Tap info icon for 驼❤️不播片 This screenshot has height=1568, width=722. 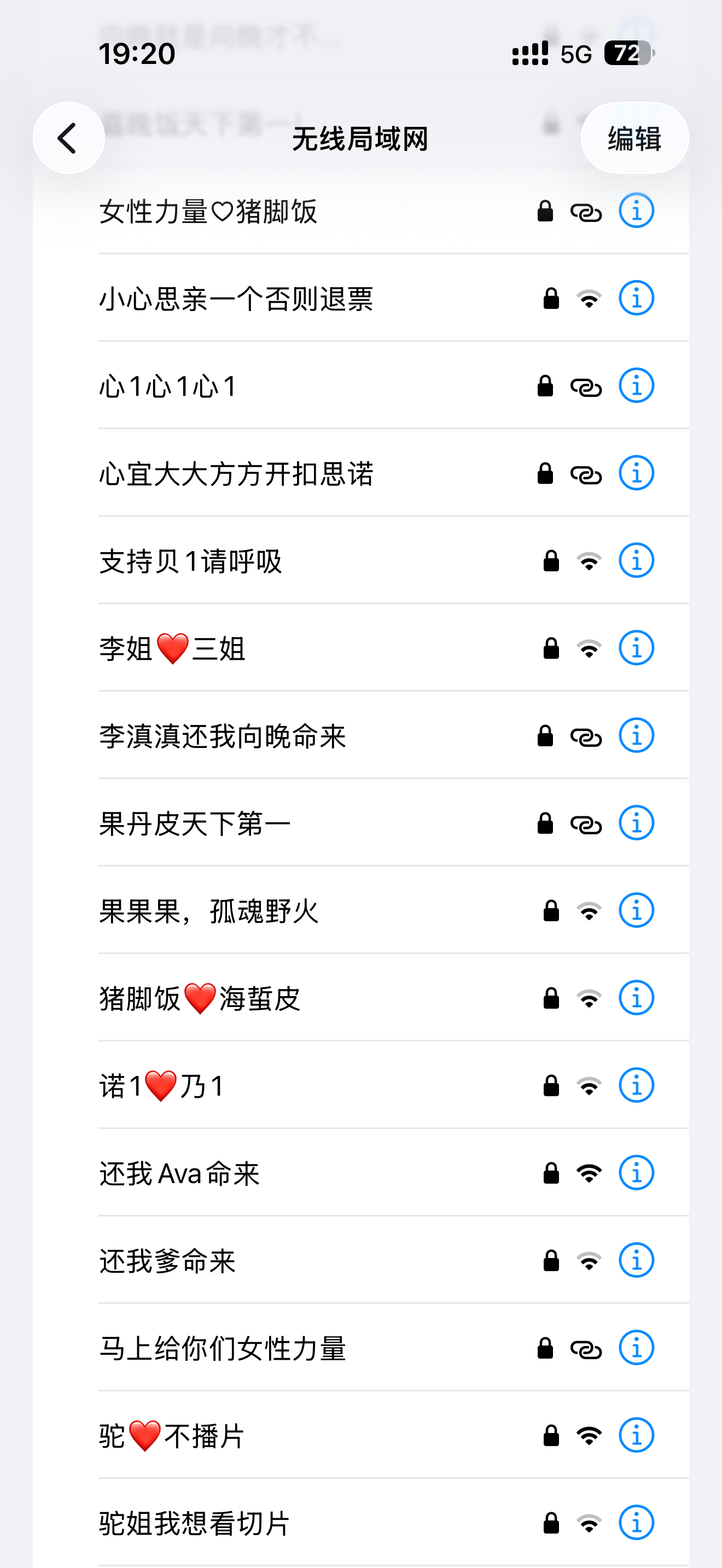coord(636,1435)
